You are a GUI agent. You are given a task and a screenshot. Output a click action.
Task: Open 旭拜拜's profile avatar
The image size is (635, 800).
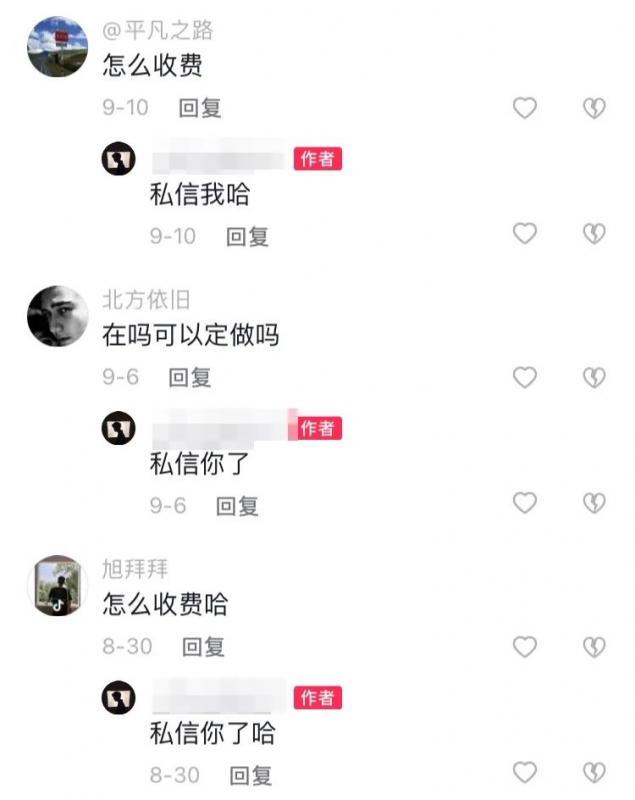coord(57,586)
